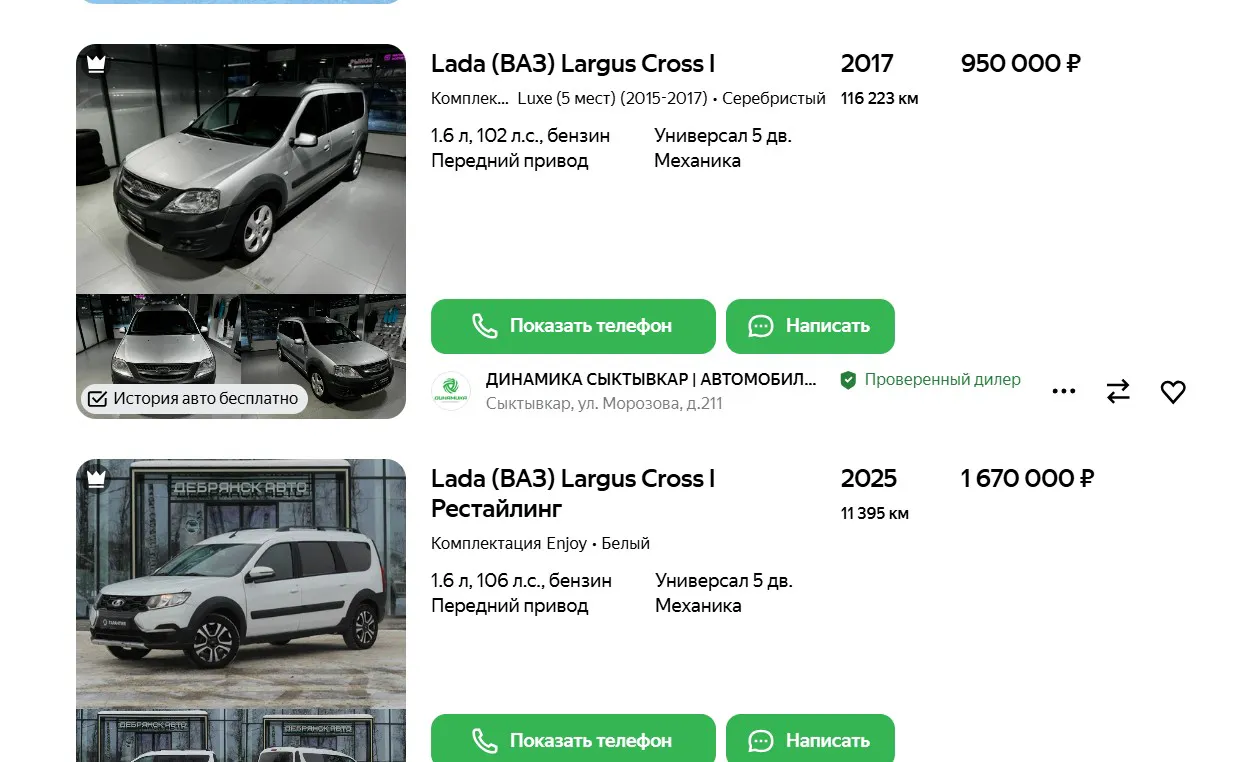This screenshot has width=1250, height=762.
Task: Open more options for the 2017 Largus listing
Action: pyautogui.click(x=1064, y=391)
